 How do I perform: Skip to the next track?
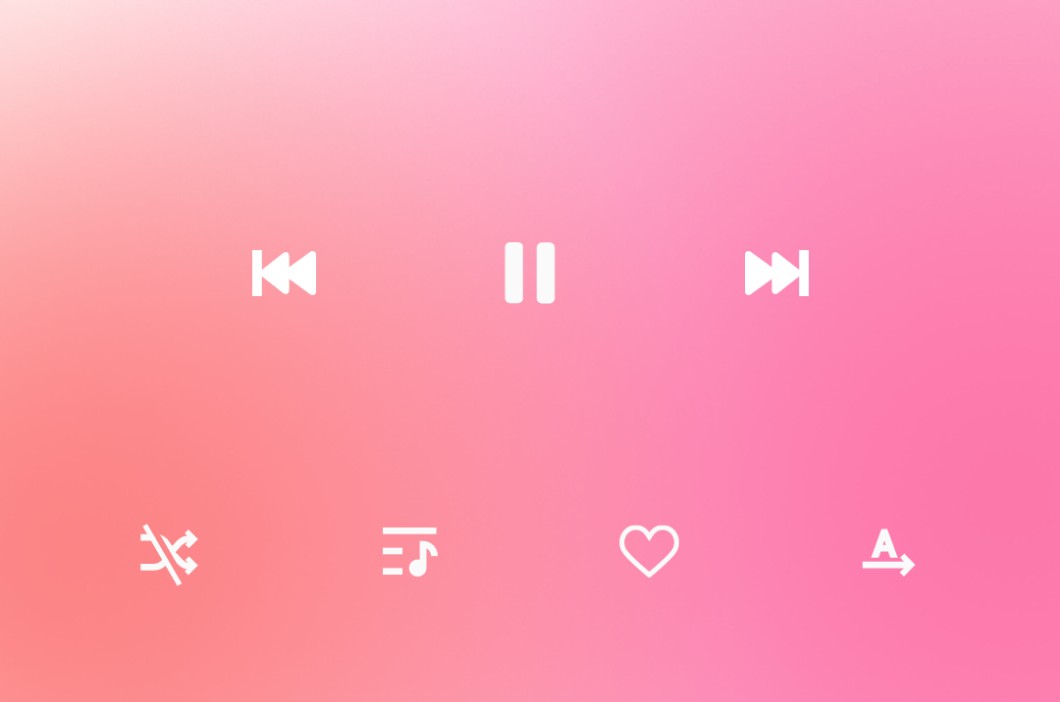pos(776,273)
